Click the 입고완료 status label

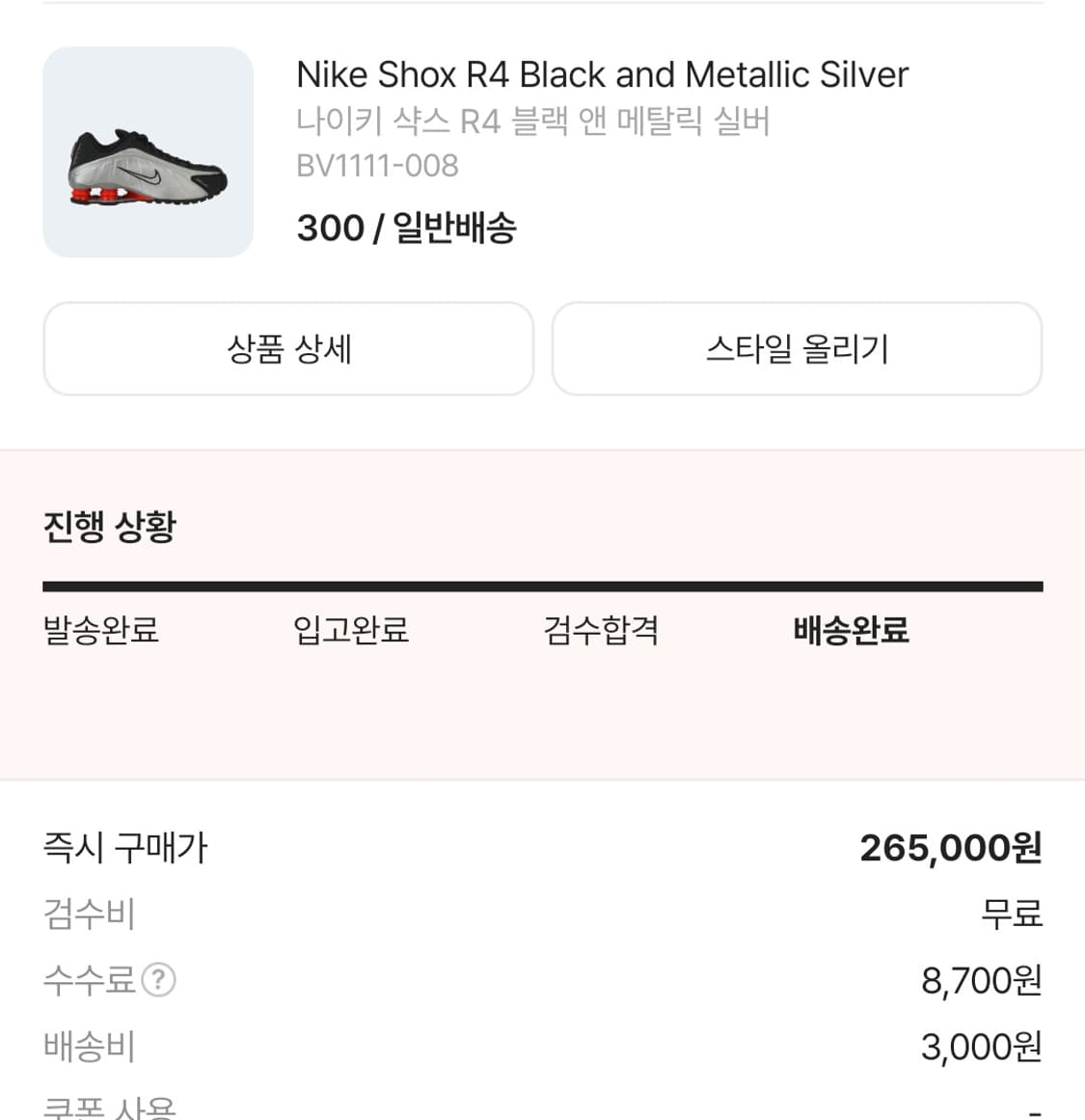pyautogui.click(x=350, y=632)
